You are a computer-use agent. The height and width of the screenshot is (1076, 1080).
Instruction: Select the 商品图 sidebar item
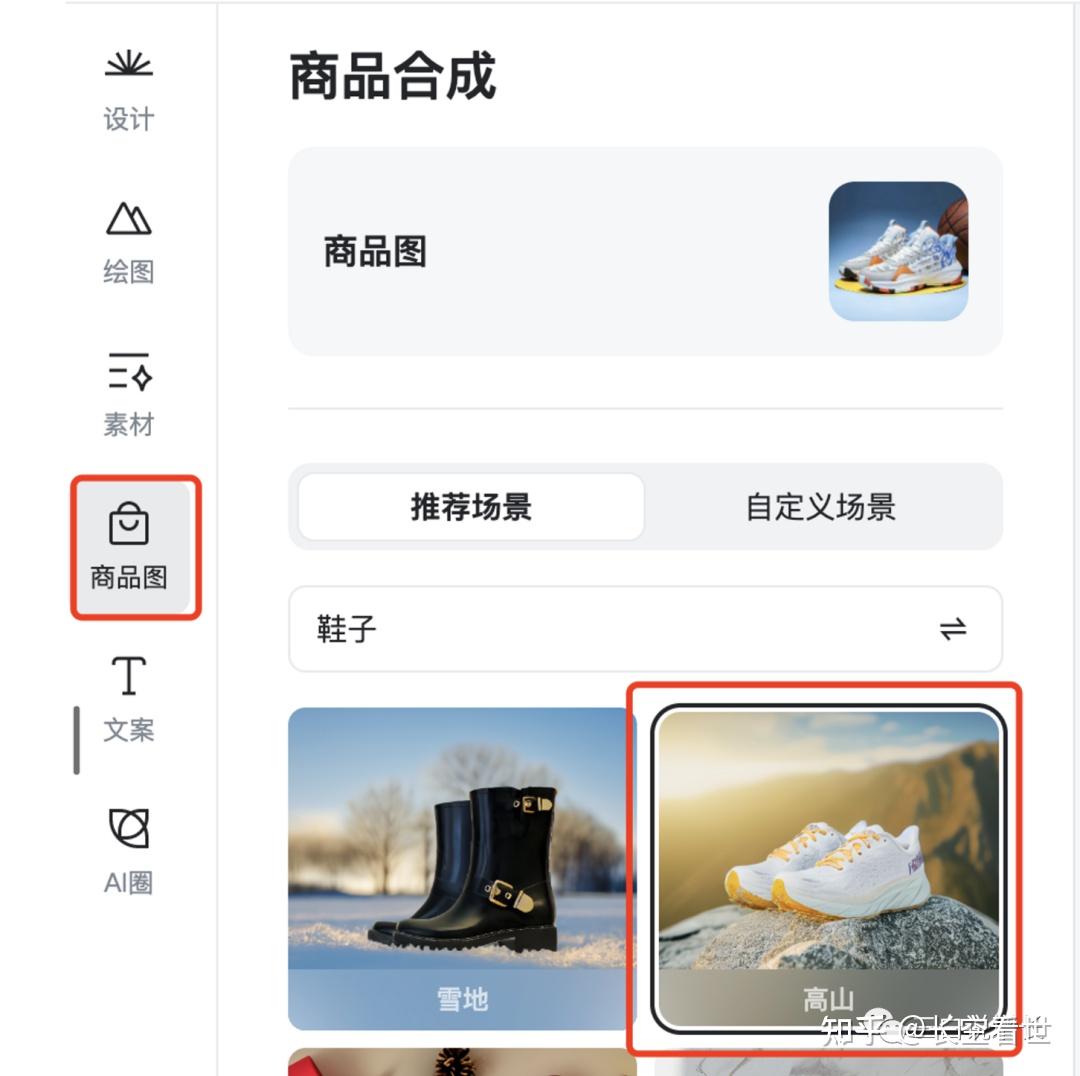point(129,547)
